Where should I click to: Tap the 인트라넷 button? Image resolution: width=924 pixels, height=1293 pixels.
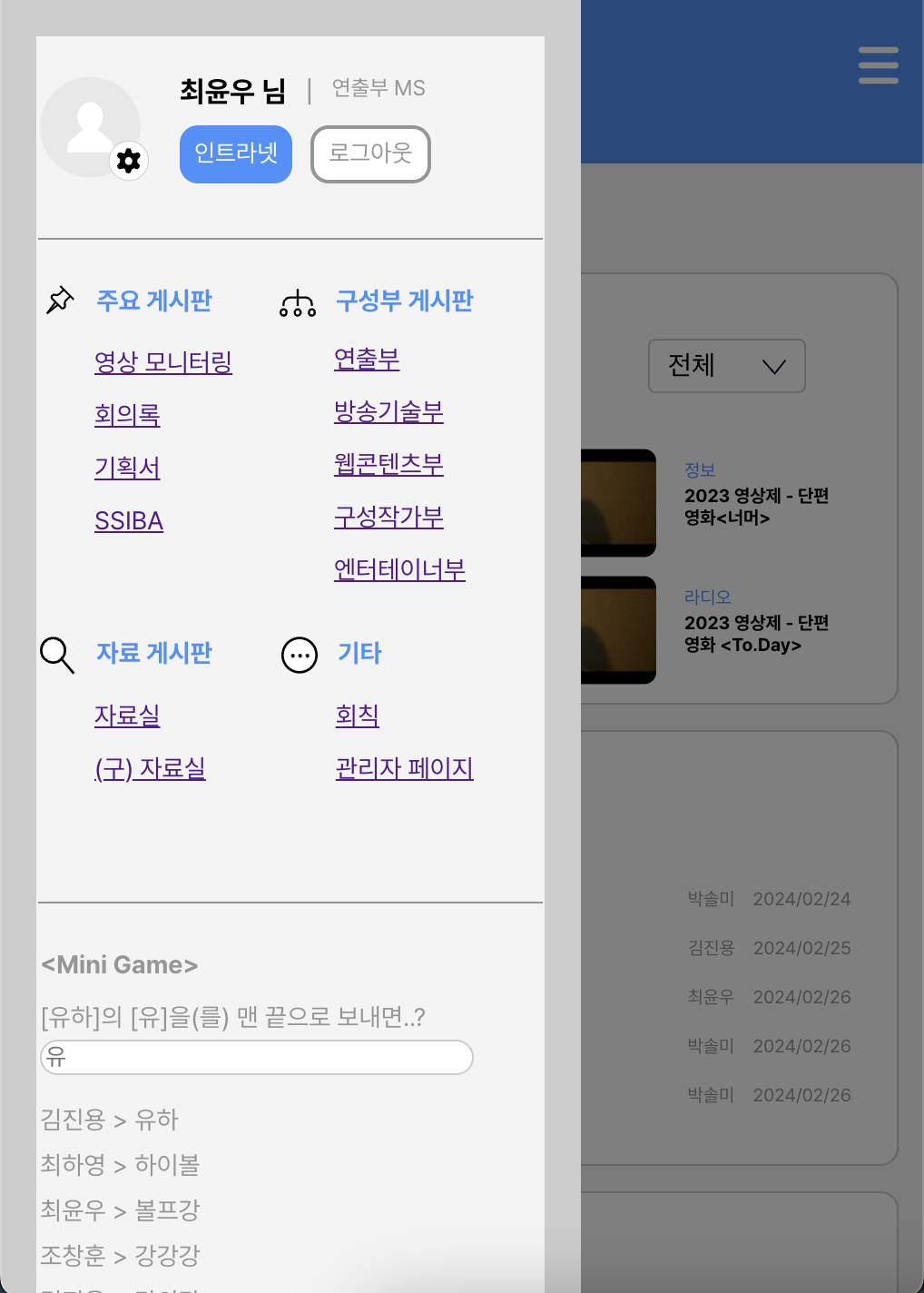pos(236,153)
